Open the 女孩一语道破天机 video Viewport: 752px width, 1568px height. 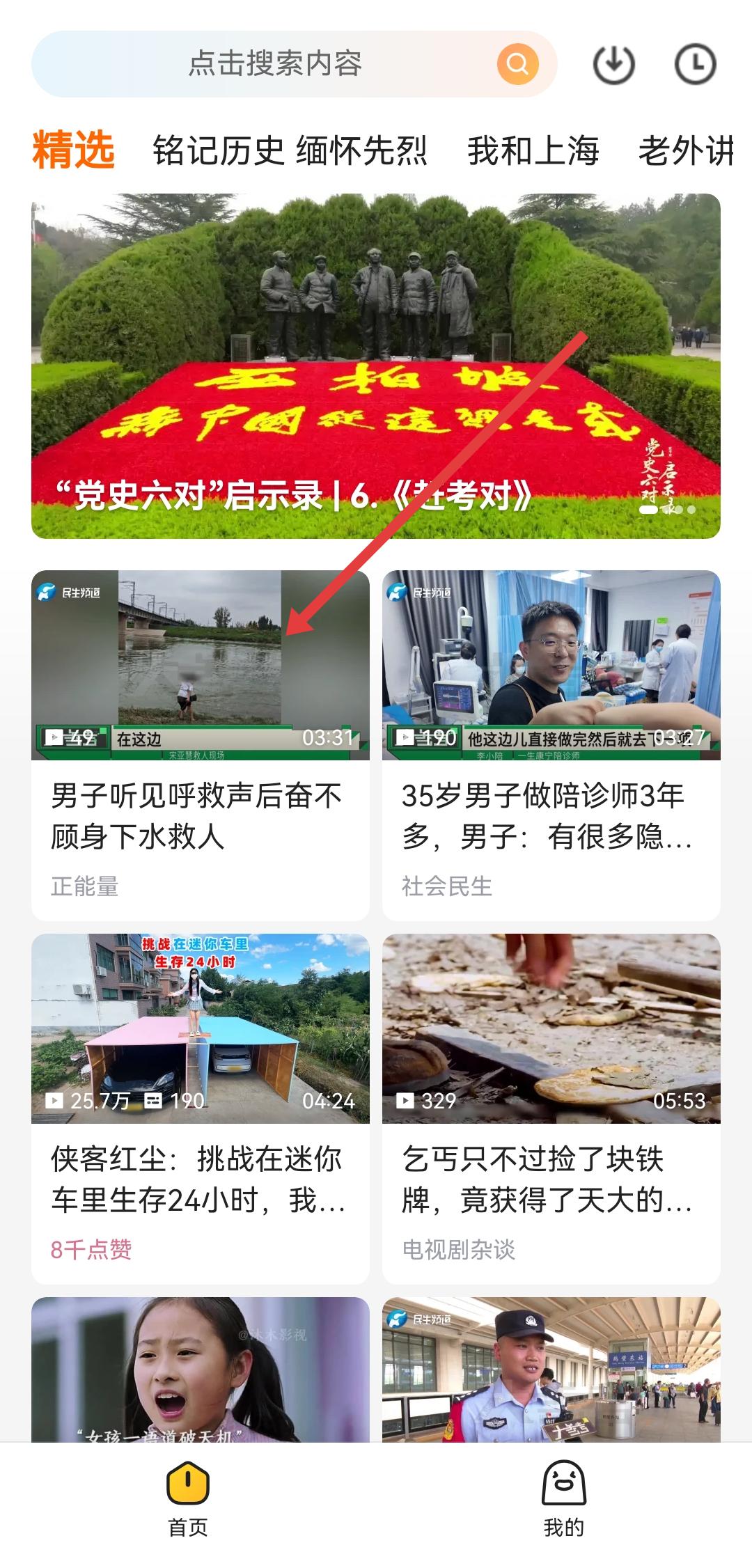coord(201,1368)
